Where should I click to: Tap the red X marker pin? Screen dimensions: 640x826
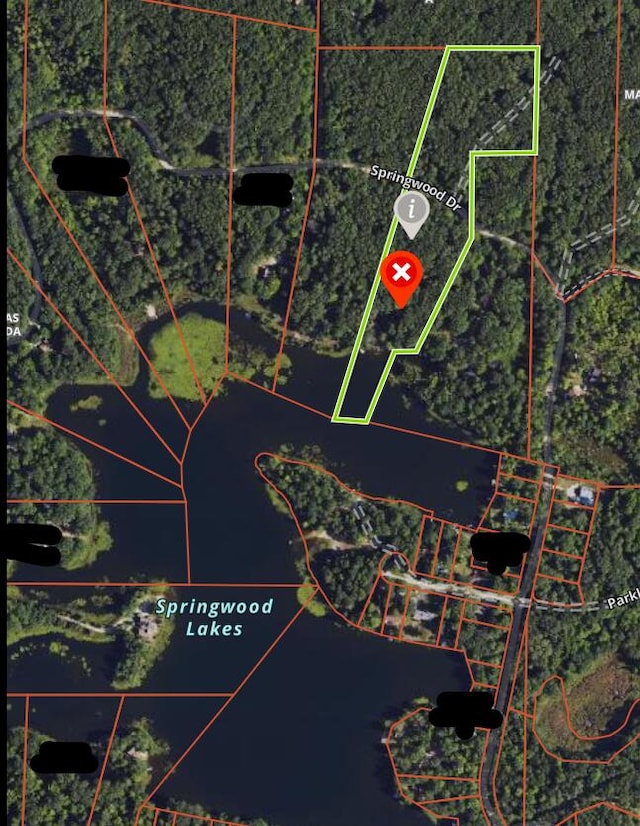coord(402,273)
